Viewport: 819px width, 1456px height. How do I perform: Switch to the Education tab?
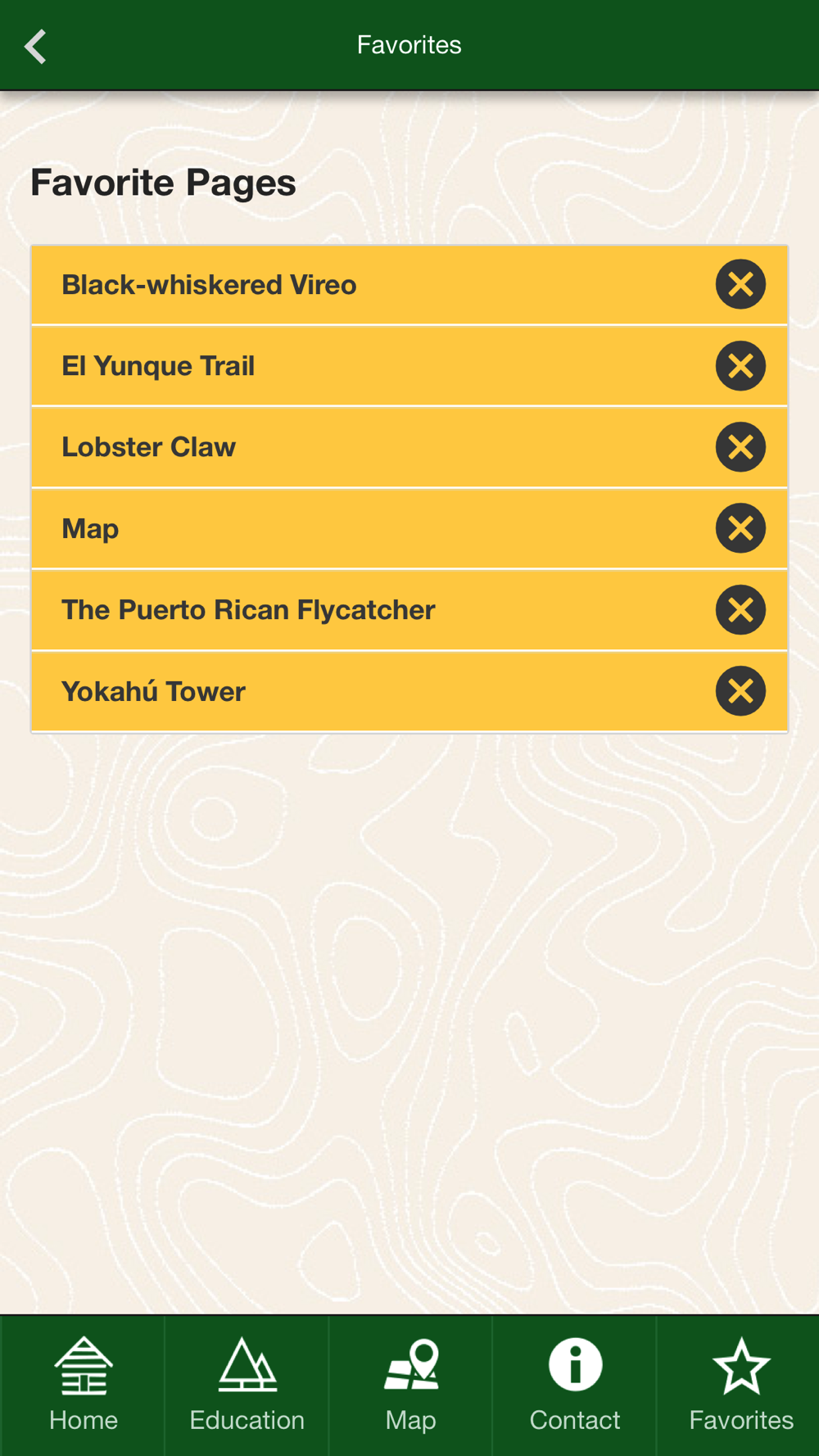pyautogui.click(x=247, y=1386)
